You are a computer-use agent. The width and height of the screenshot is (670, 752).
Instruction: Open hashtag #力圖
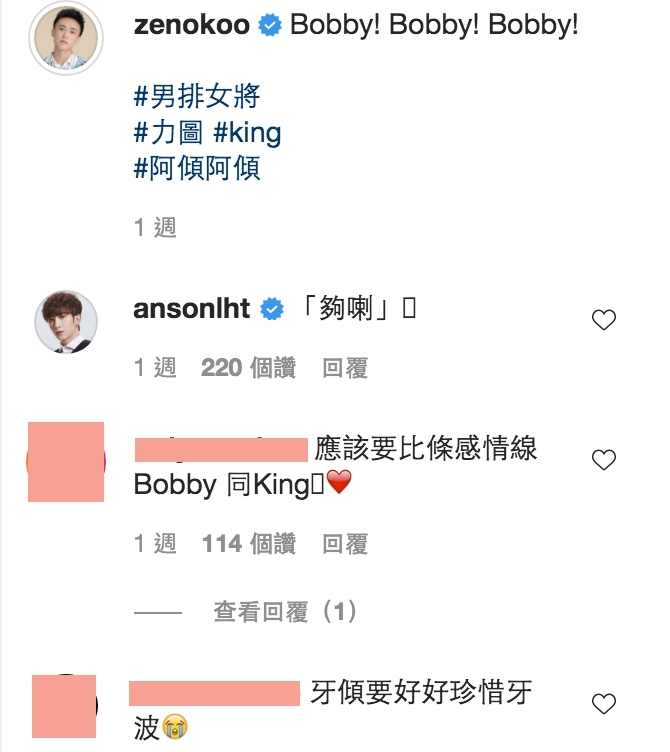pyautogui.click(x=168, y=132)
